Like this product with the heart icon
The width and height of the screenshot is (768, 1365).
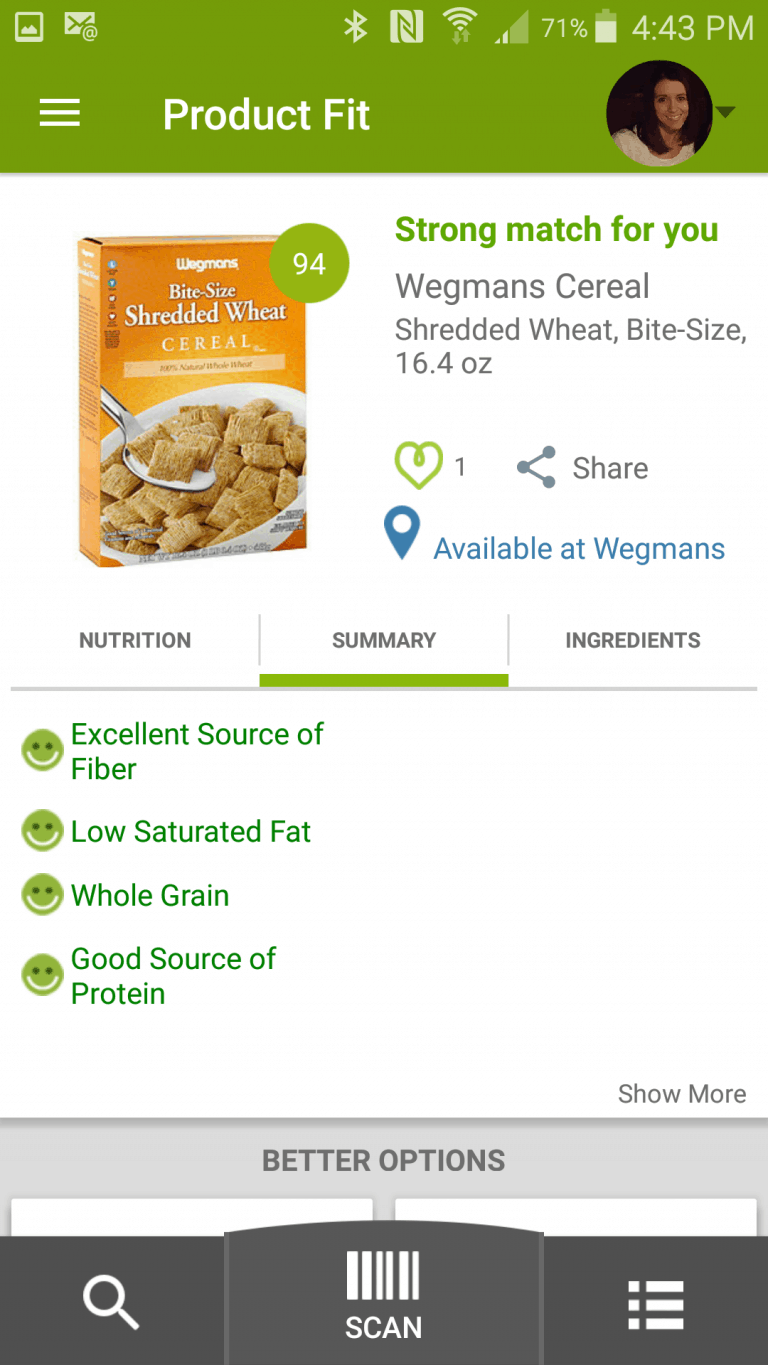pos(418,466)
